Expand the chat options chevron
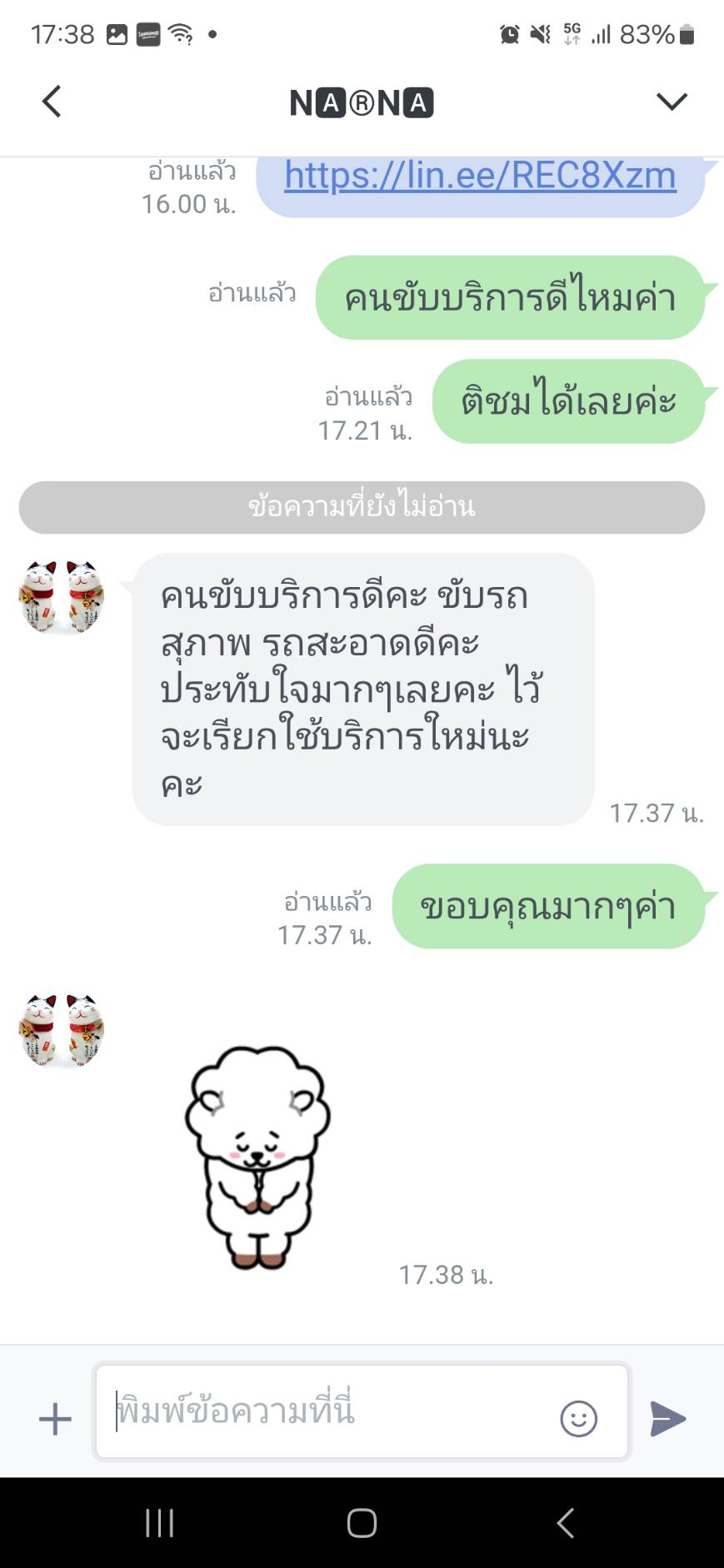Image resolution: width=724 pixels, height=1568 pixels. point(671,102)
